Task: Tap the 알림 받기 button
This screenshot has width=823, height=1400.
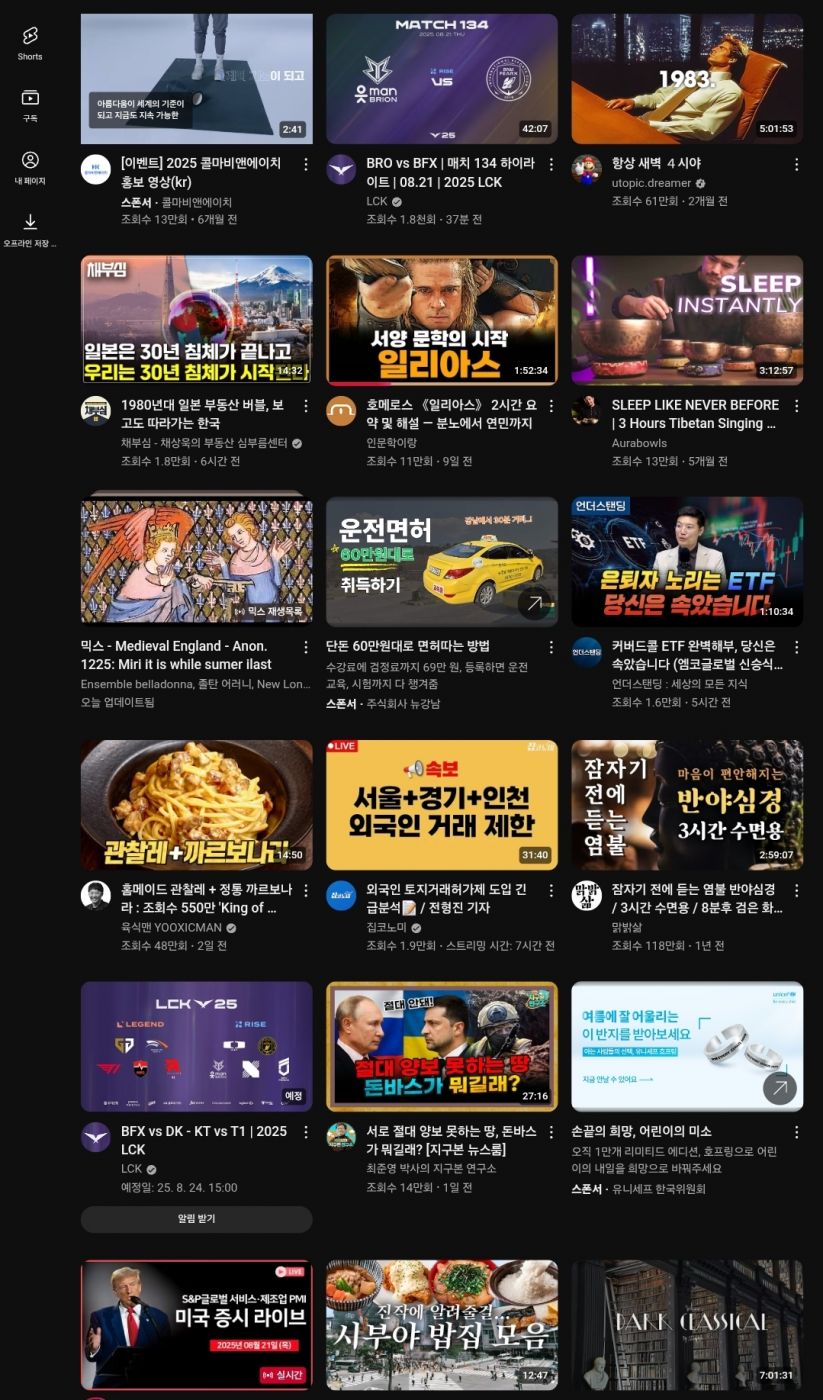Action: (x=196, y=1219)
